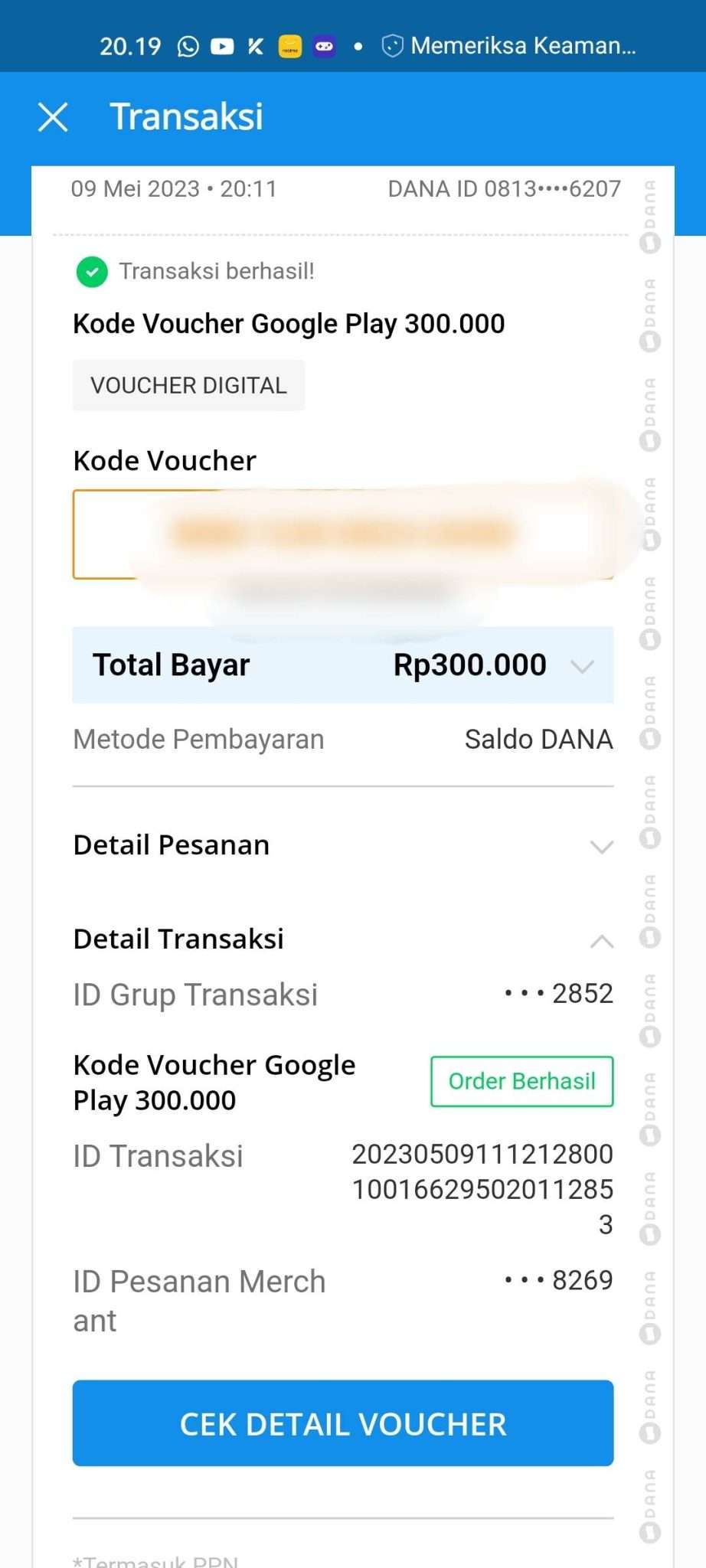
Task: Tap the purple bot notification icon
Action: [323, 46]
